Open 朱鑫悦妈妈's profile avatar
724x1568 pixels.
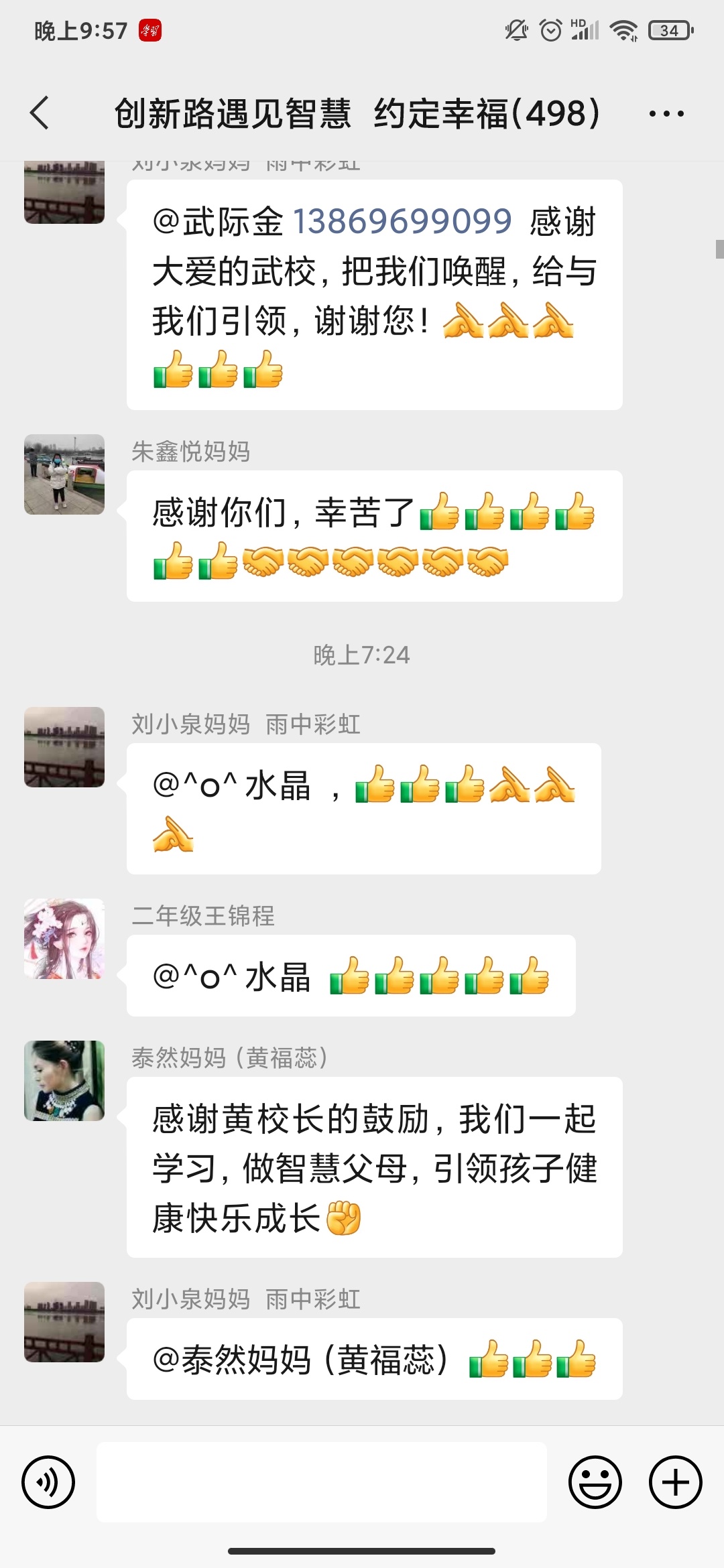(64, 474)
